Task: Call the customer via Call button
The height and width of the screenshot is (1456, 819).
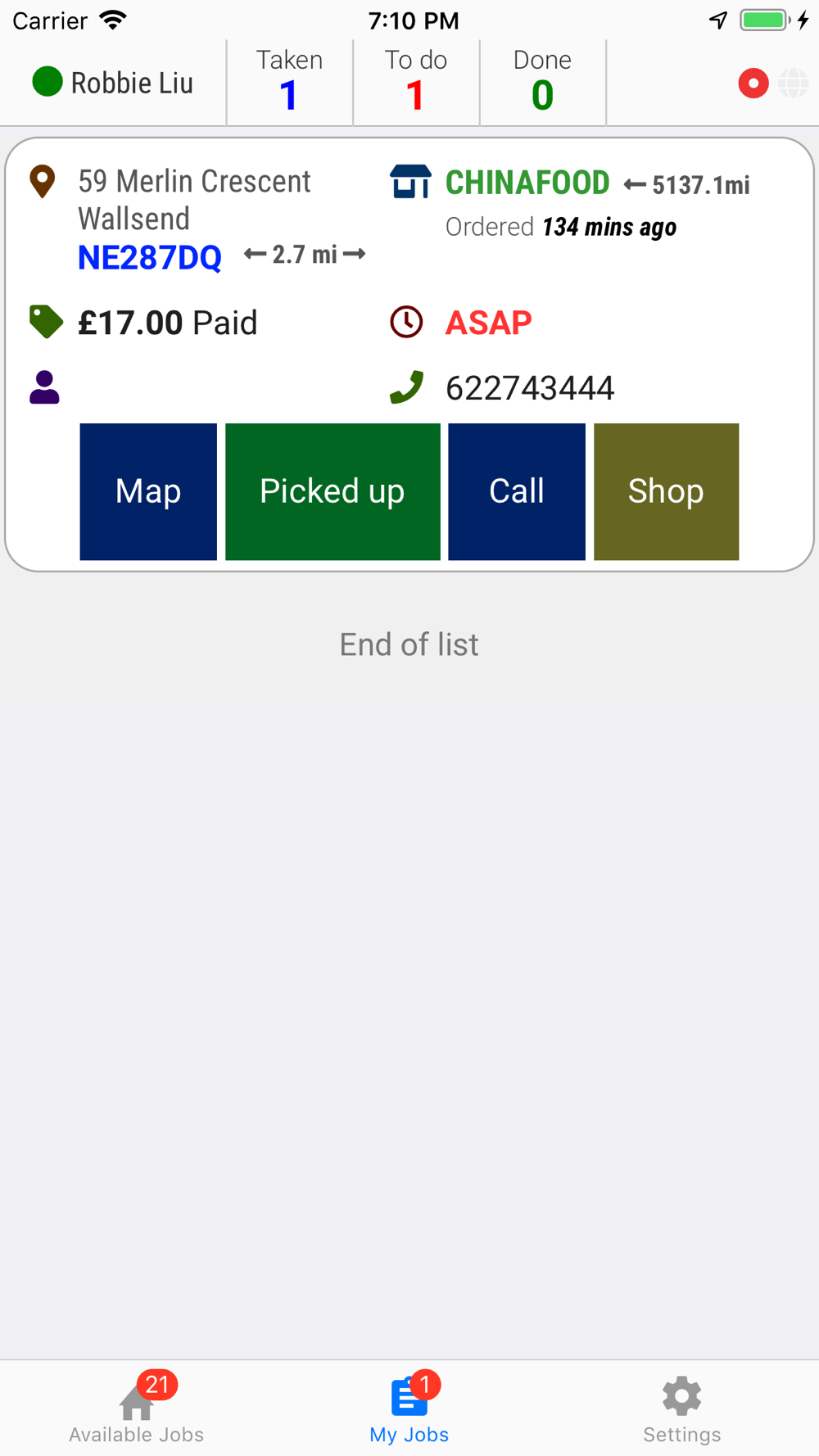Action: (517, 491)
